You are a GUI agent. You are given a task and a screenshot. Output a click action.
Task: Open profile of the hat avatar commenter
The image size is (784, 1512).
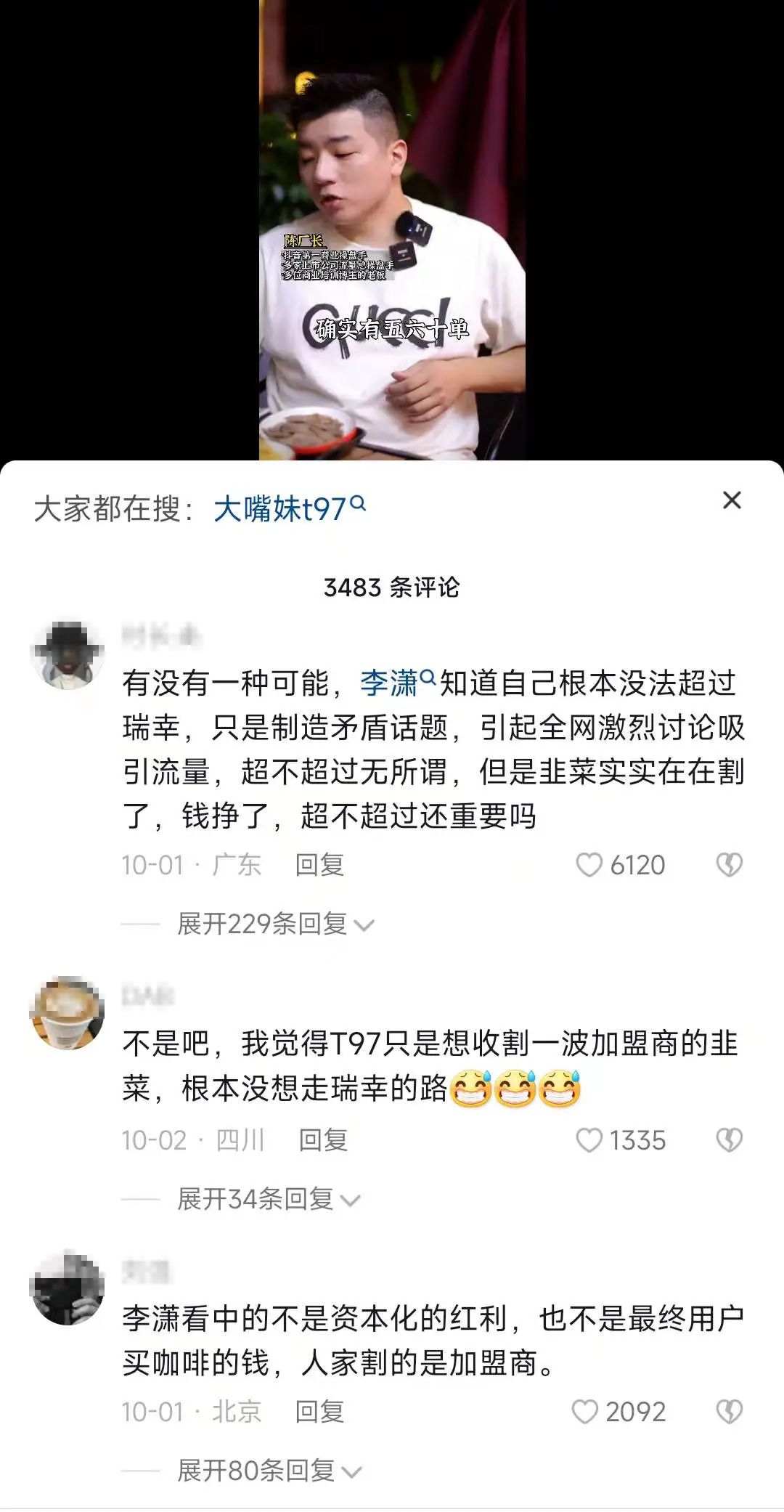coord(67,655)
